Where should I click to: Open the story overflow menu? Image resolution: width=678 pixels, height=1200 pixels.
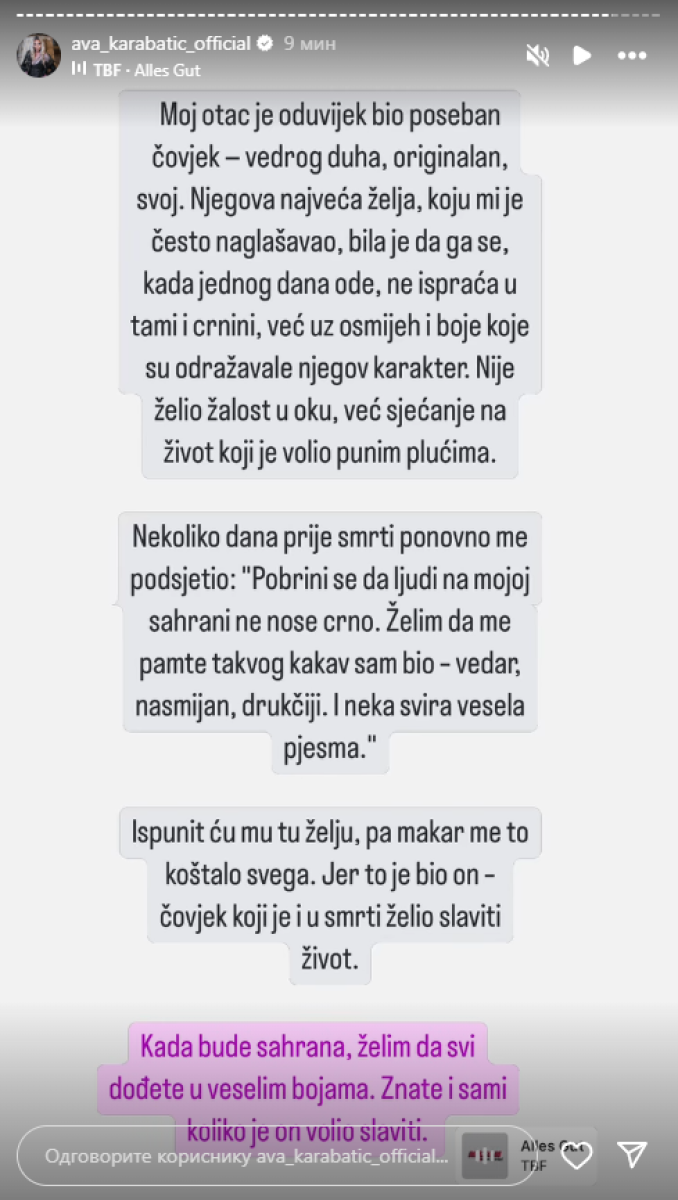click(x=632, y=56)
